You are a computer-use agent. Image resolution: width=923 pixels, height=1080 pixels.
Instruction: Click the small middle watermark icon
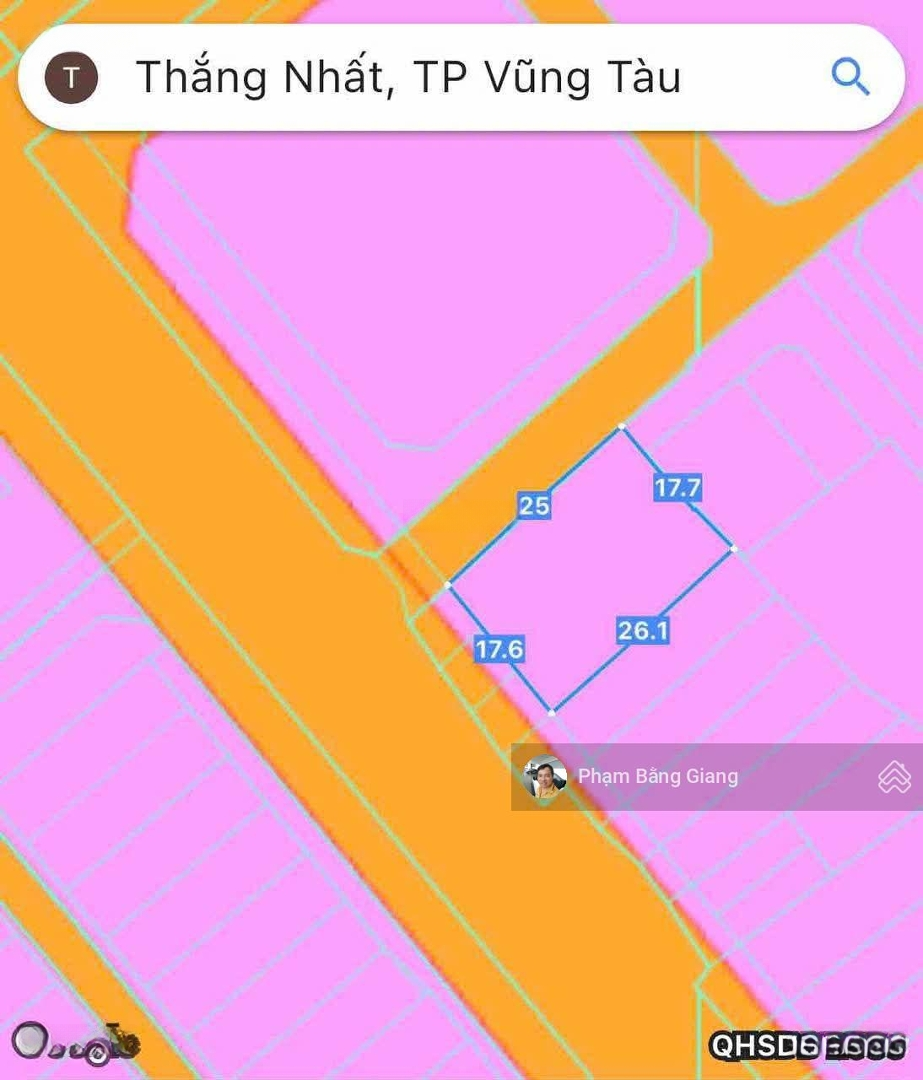[x=67, y=1048]
